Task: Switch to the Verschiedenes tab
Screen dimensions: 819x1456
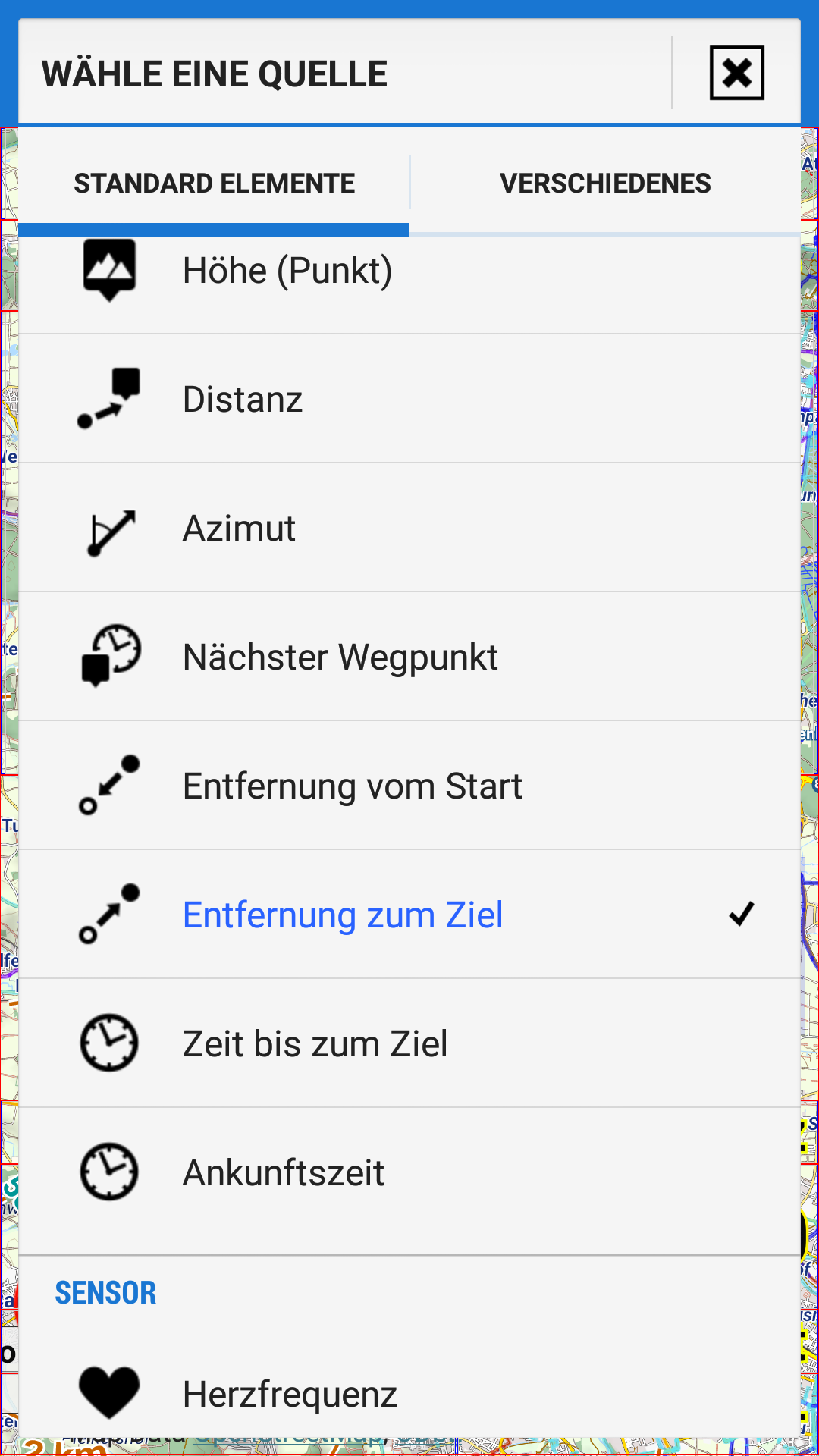Action: pos(604,184)
